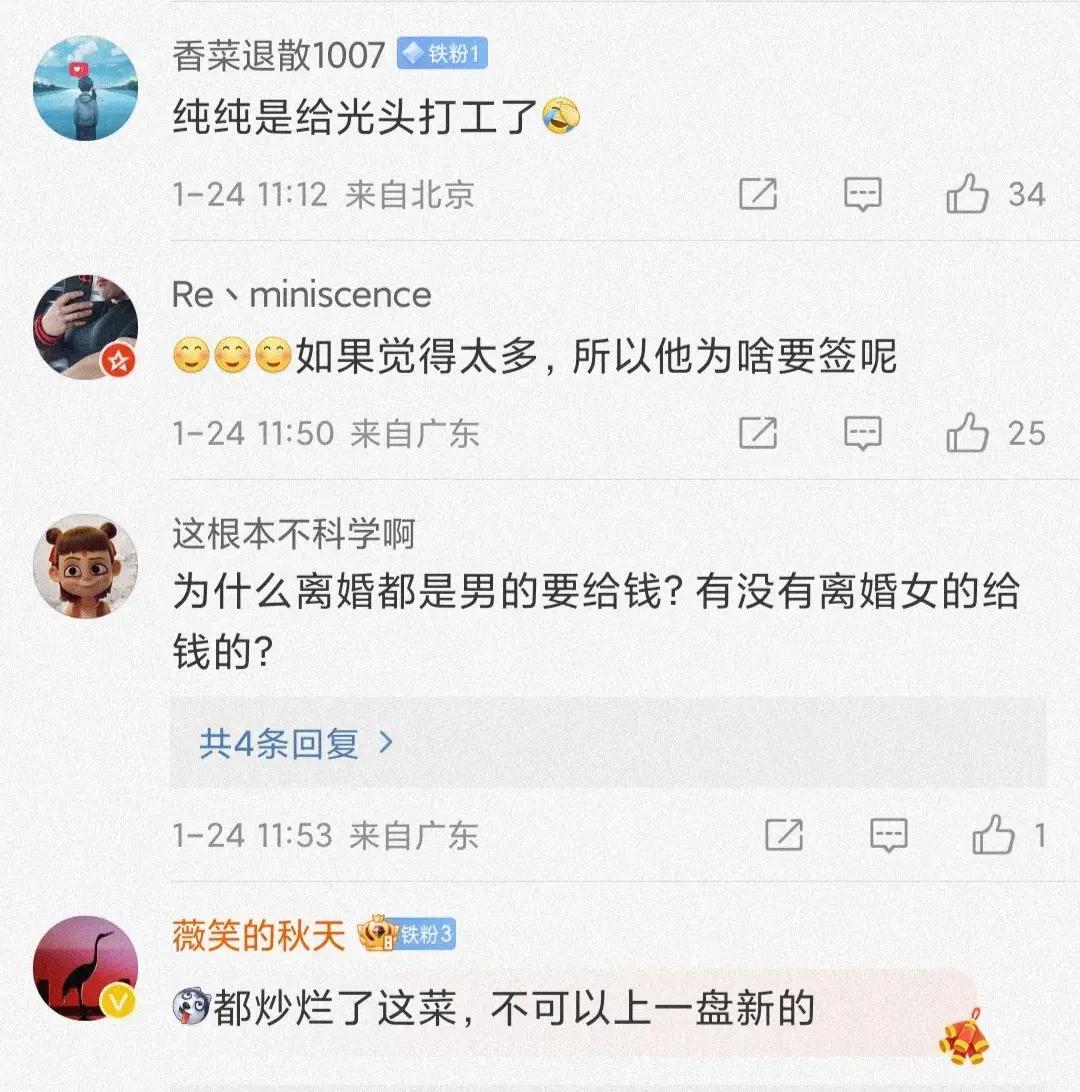
Task: Repost Re丶miniscence's comment
Action: point(758,433)
